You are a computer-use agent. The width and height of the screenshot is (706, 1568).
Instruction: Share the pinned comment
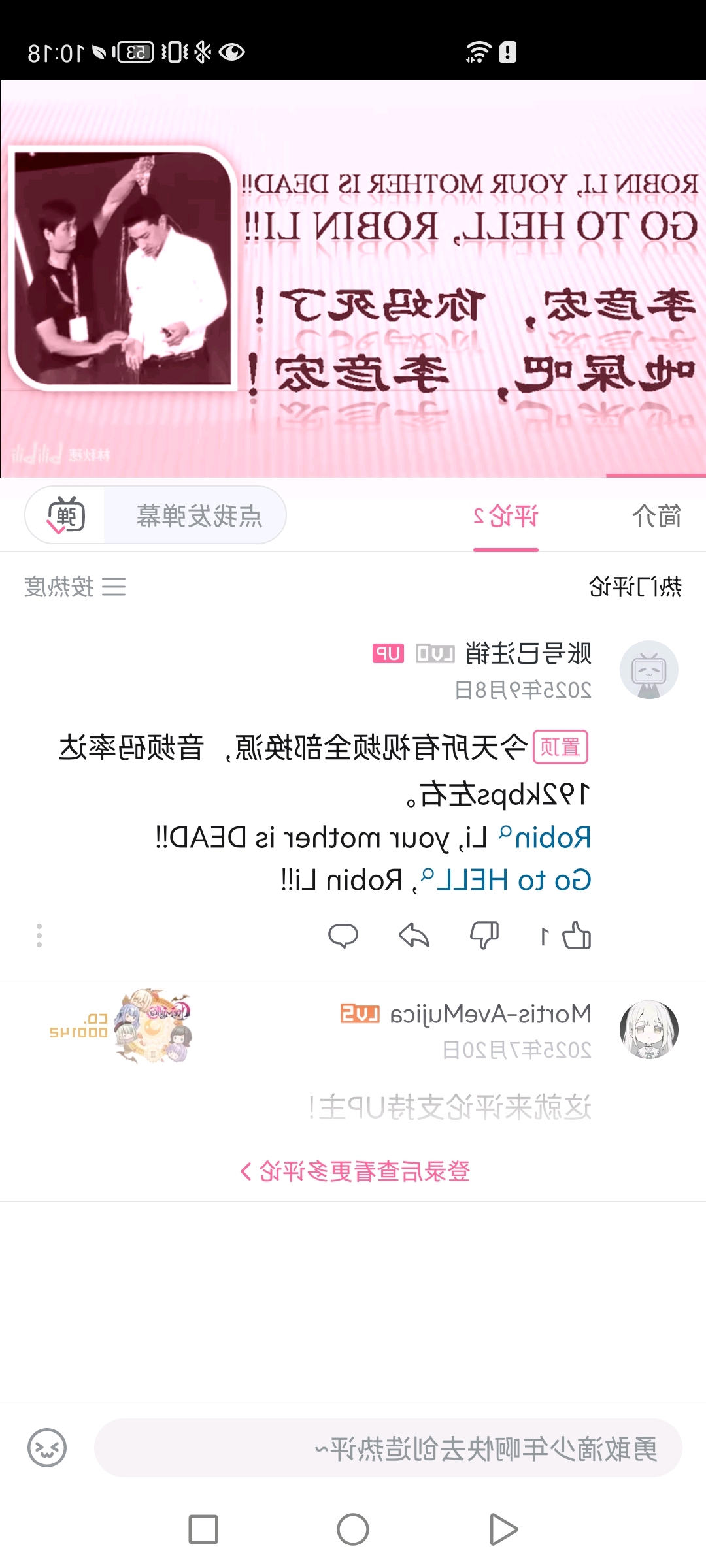tap(414, 936)
